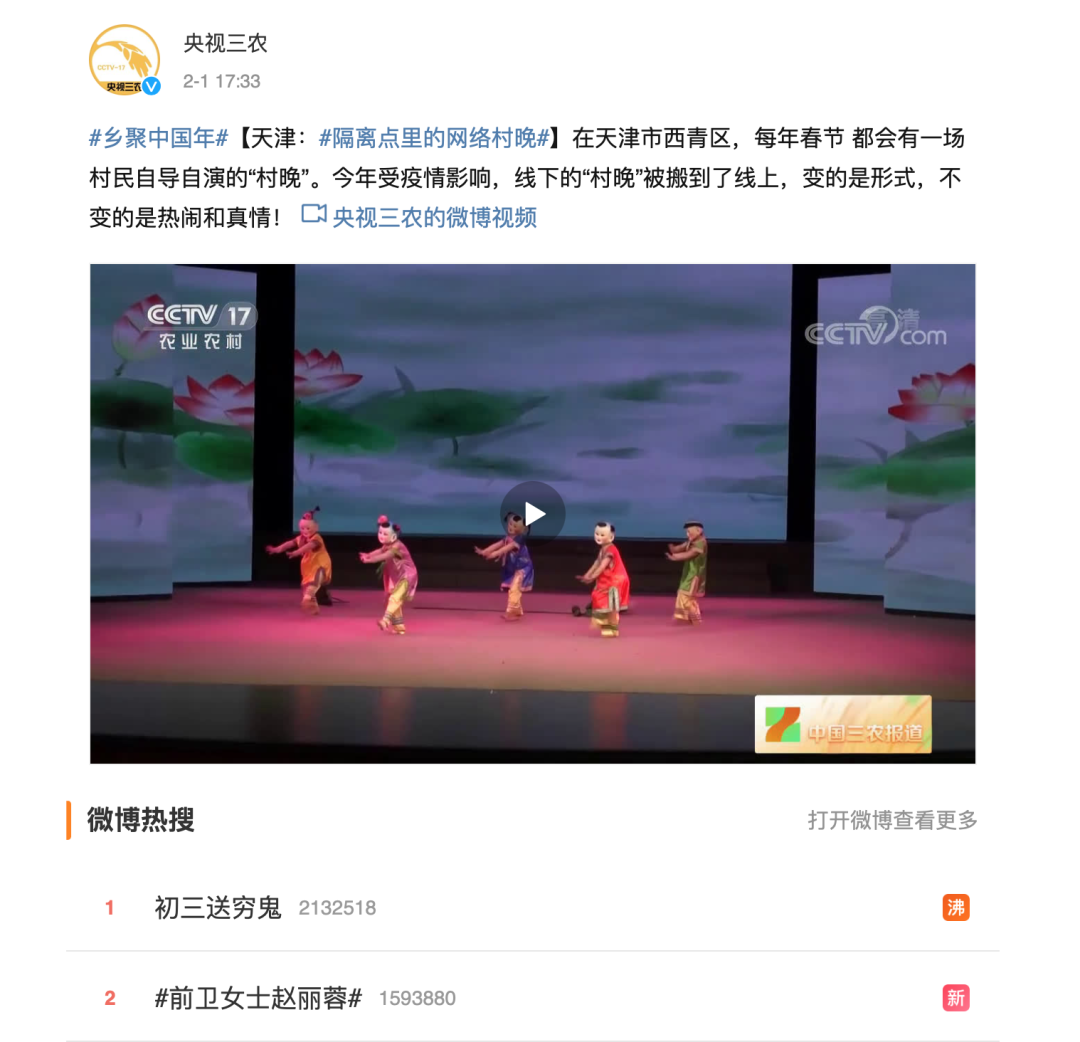
Task: Play the CCTV village gala video
Action: tap(533, 514)
